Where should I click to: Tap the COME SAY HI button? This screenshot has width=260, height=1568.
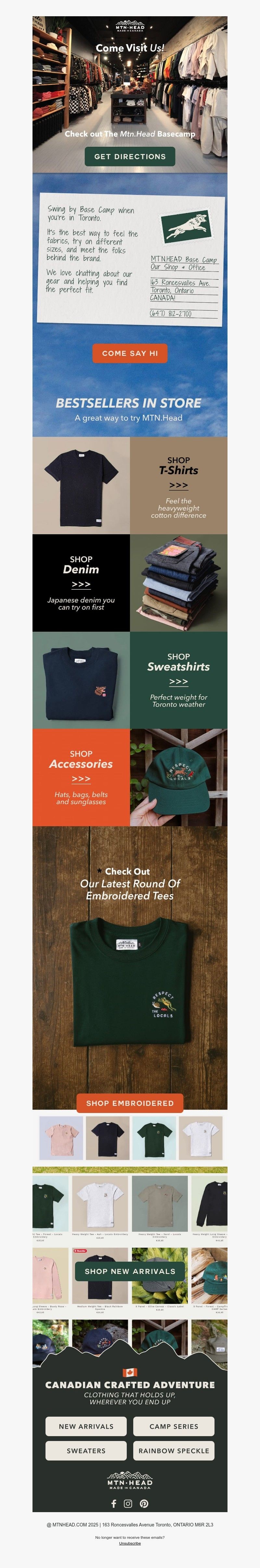pyautogui.click(x=130, y=353)
